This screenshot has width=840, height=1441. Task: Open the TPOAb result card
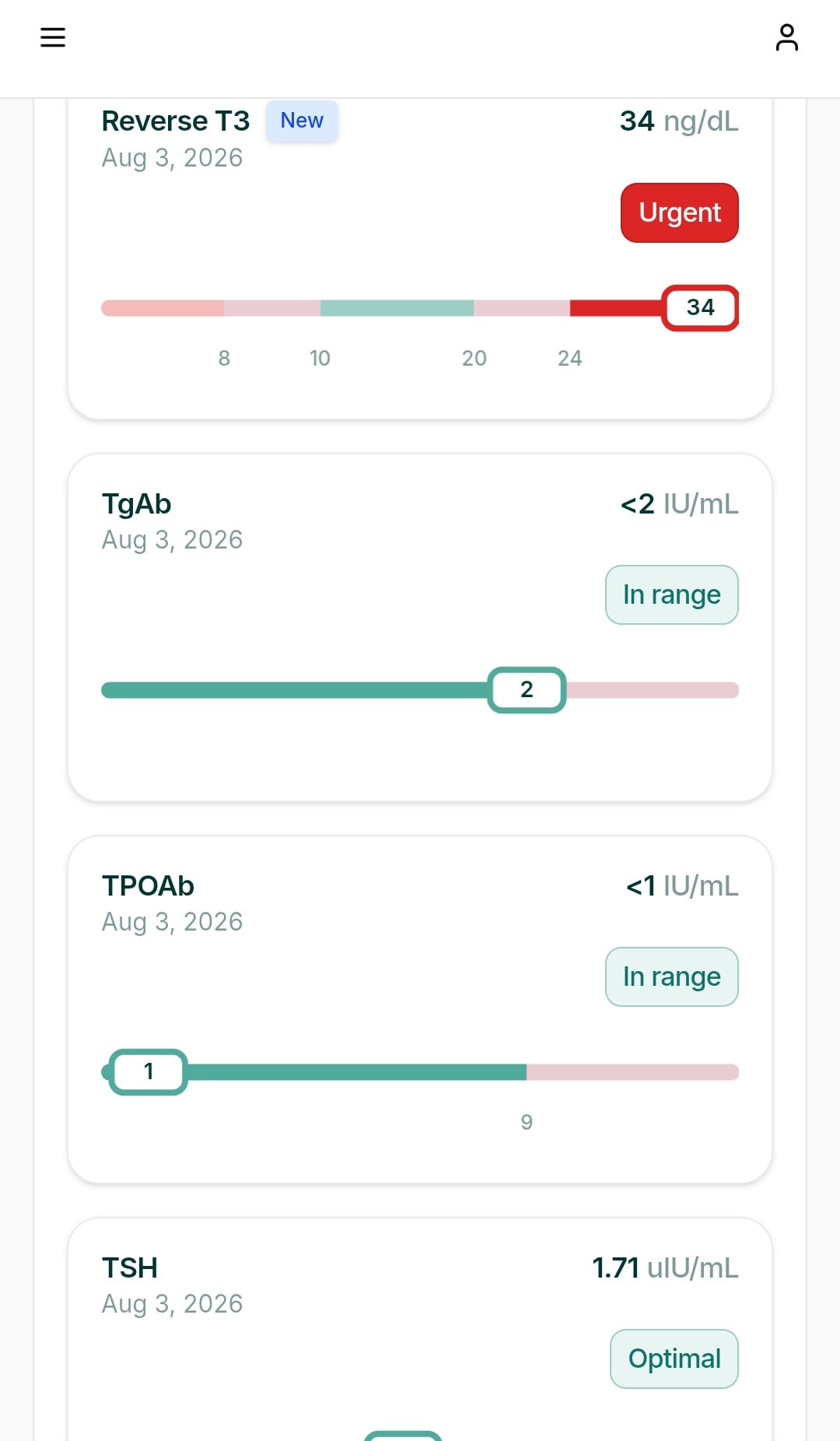[x=420, y=1009]
